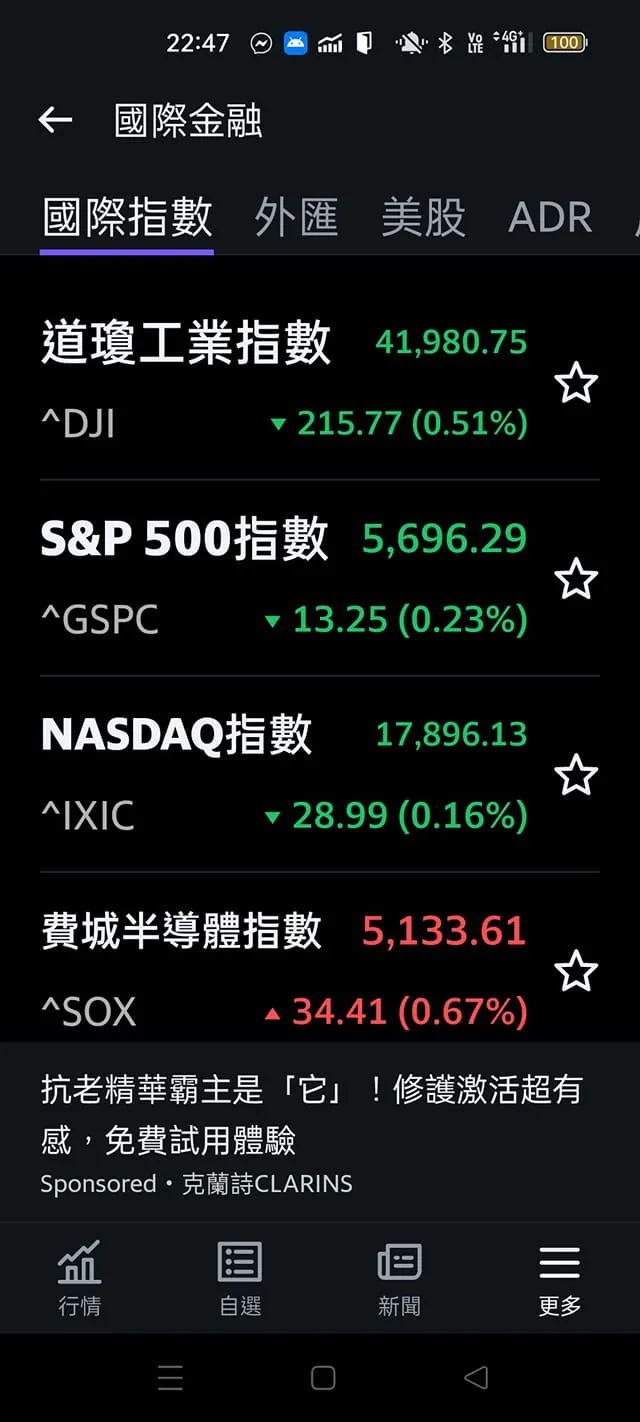640x1422 pixels.
Task: Favorite the NASDAQ指數 with star
Action: click(x=576, y=775)
